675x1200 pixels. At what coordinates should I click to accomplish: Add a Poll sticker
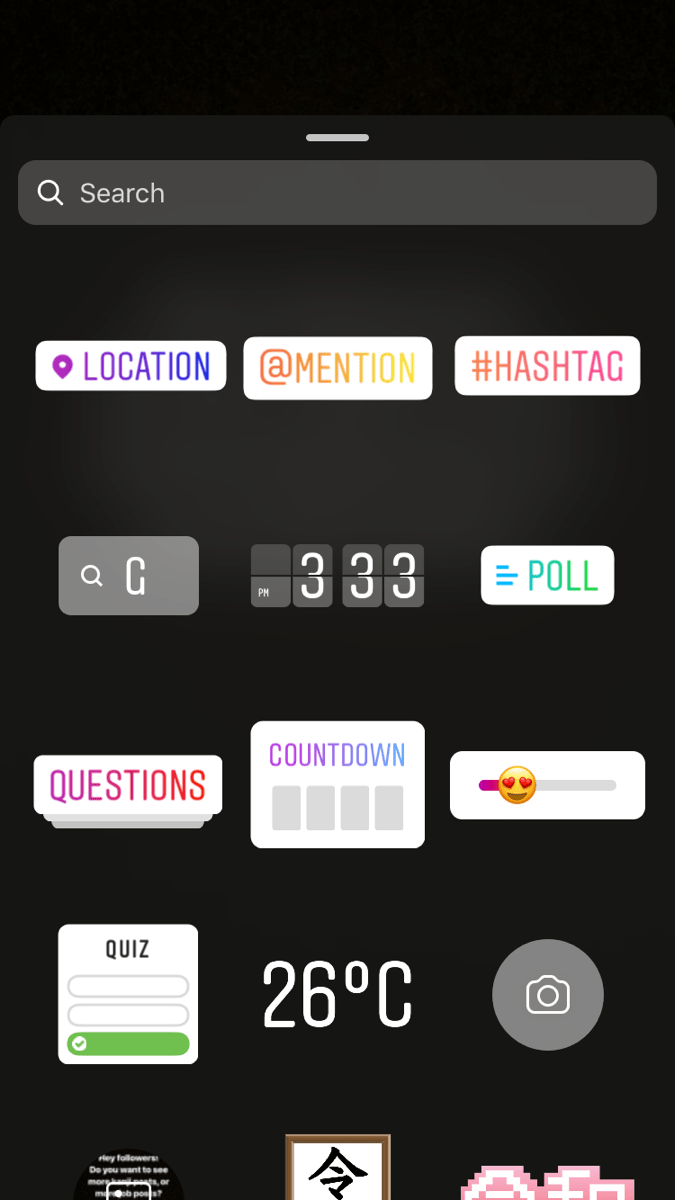tap(547, 575)
